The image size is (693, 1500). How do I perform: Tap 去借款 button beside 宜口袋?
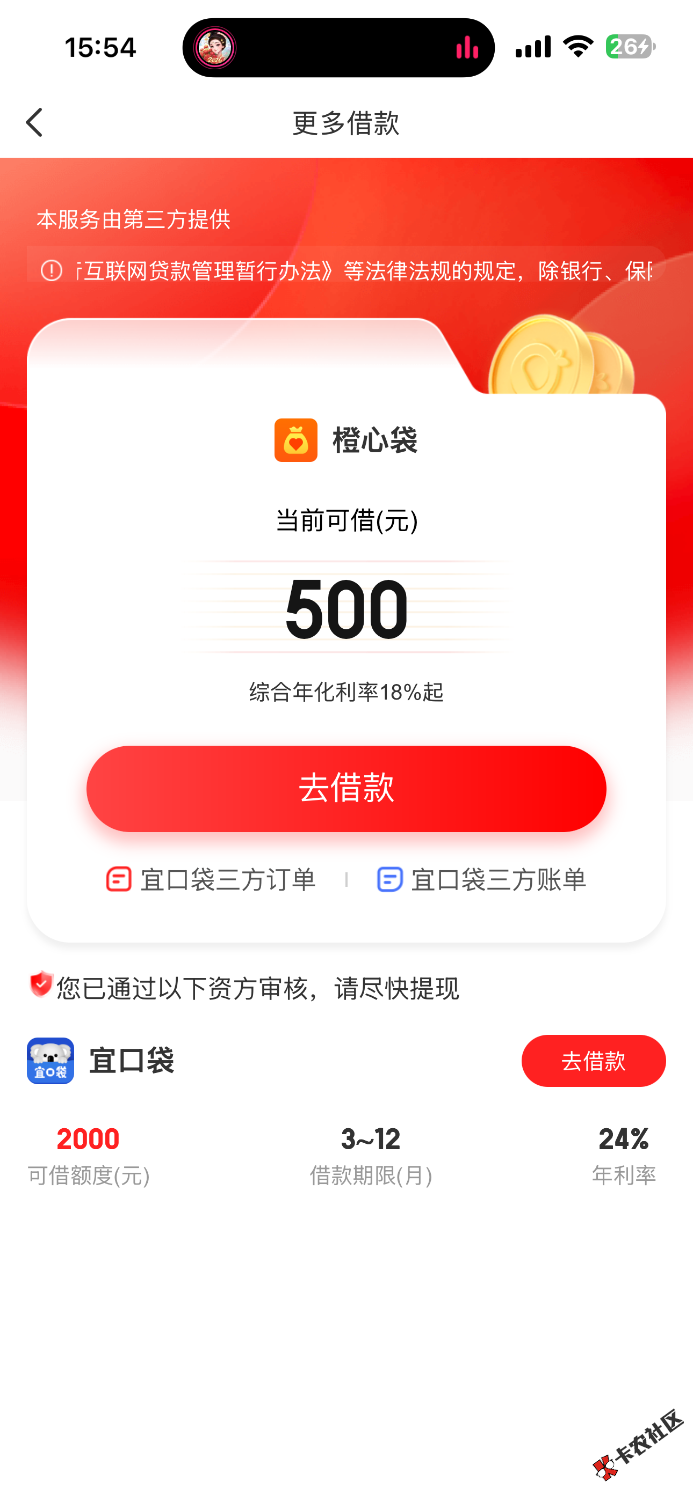point(593,1061)
